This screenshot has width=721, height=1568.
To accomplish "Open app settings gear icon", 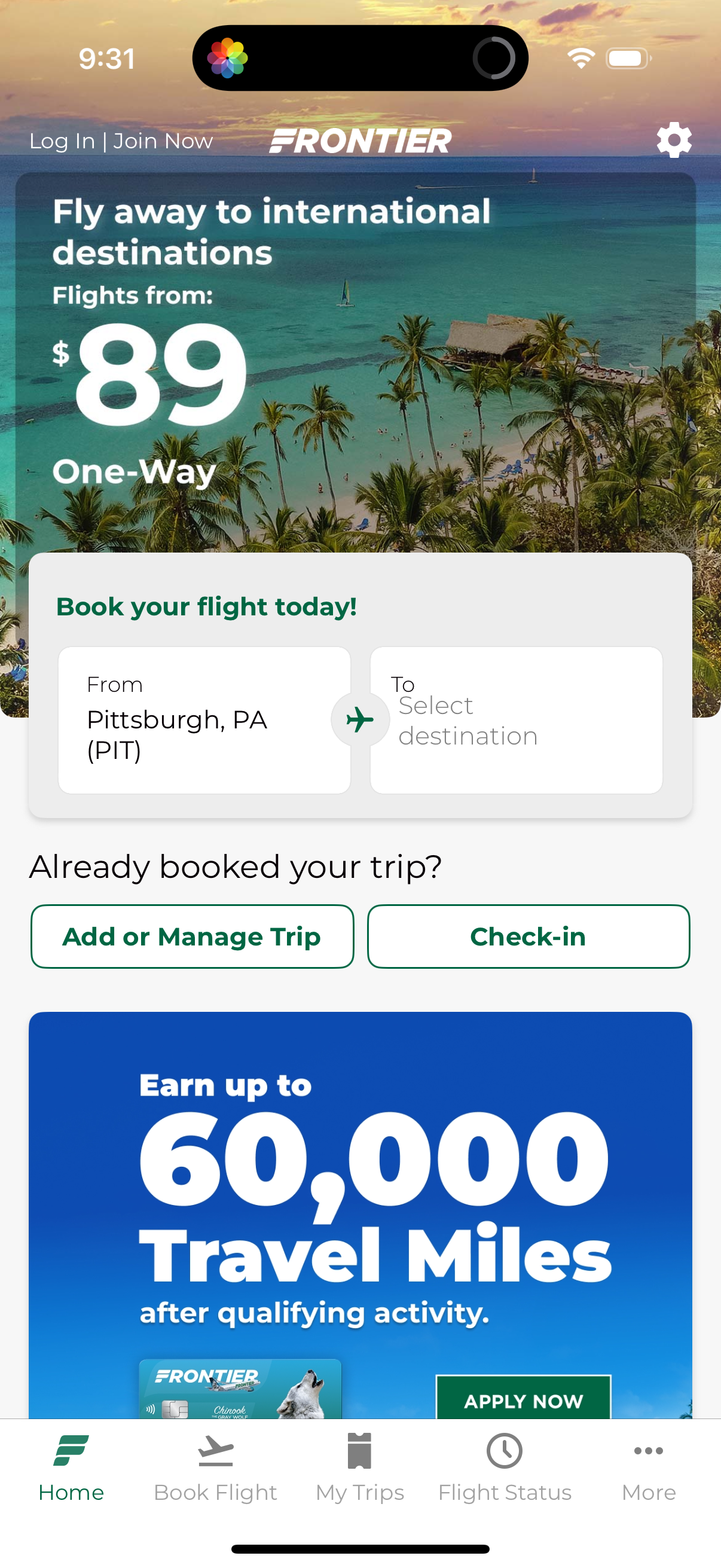I will click(674, 139).
